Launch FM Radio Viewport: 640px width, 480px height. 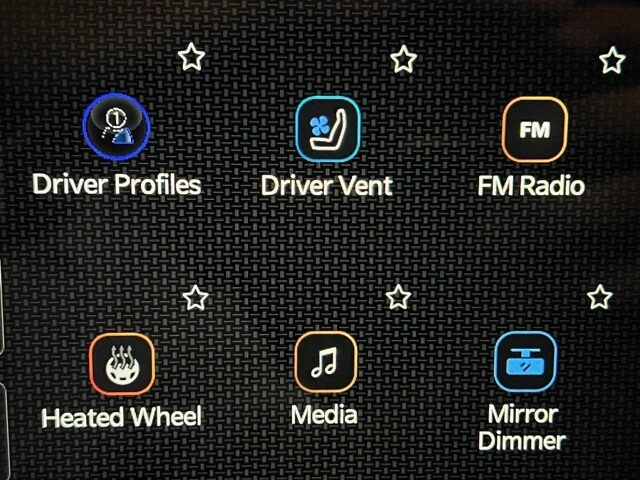[534, 130]
